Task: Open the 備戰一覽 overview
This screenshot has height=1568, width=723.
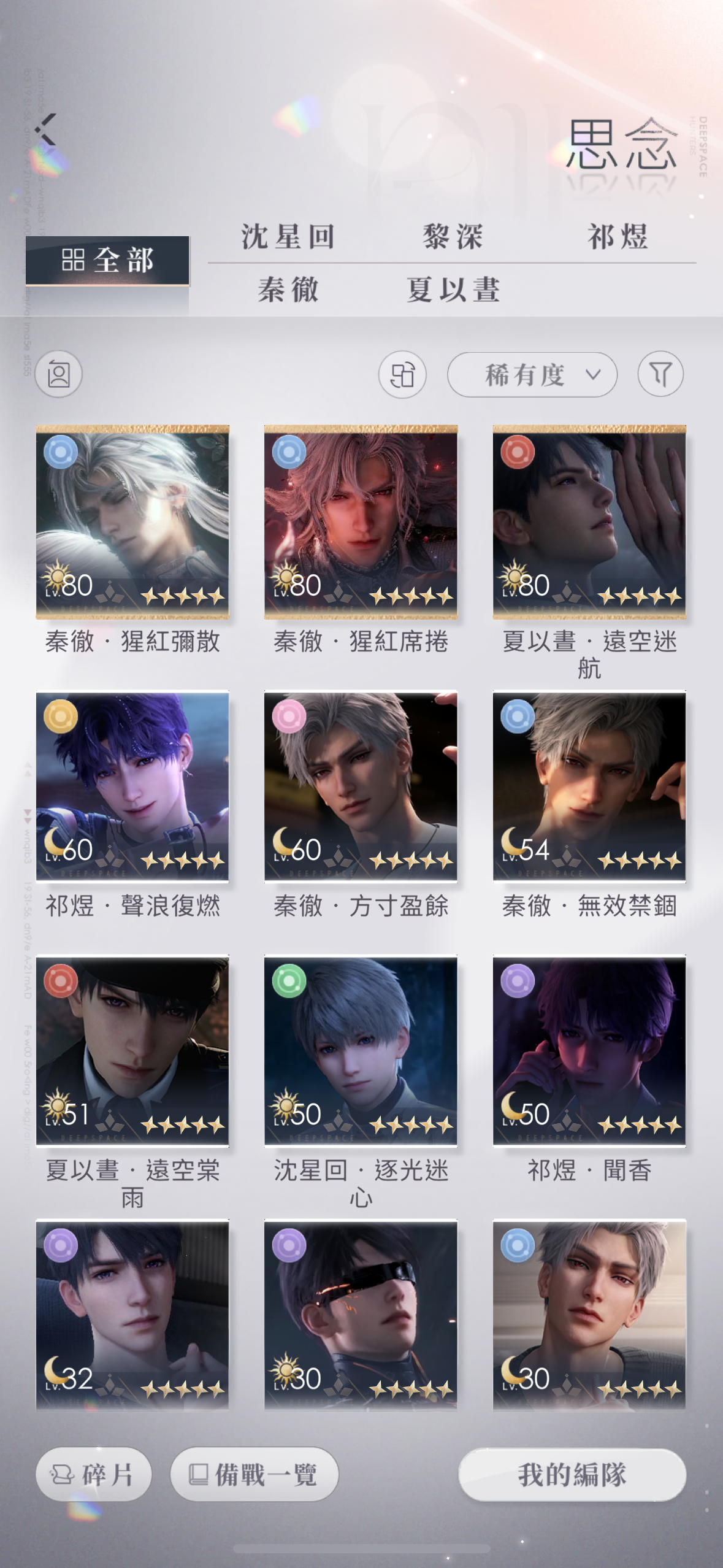Action: 254,1474
